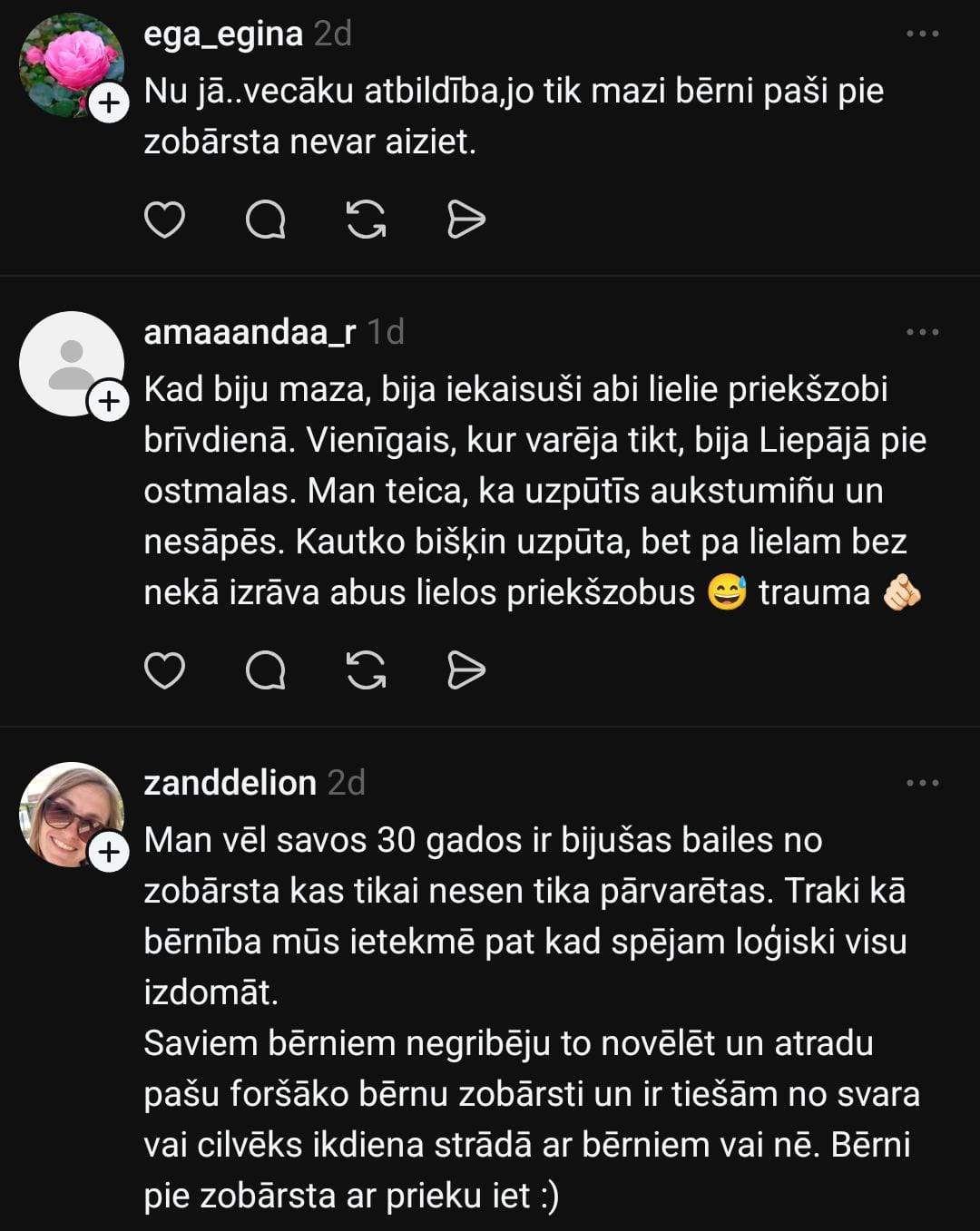Screen dimensions: 980x1231
Task: Open overflow menu on zanddelion's post
Action: [x=922, y=783]
